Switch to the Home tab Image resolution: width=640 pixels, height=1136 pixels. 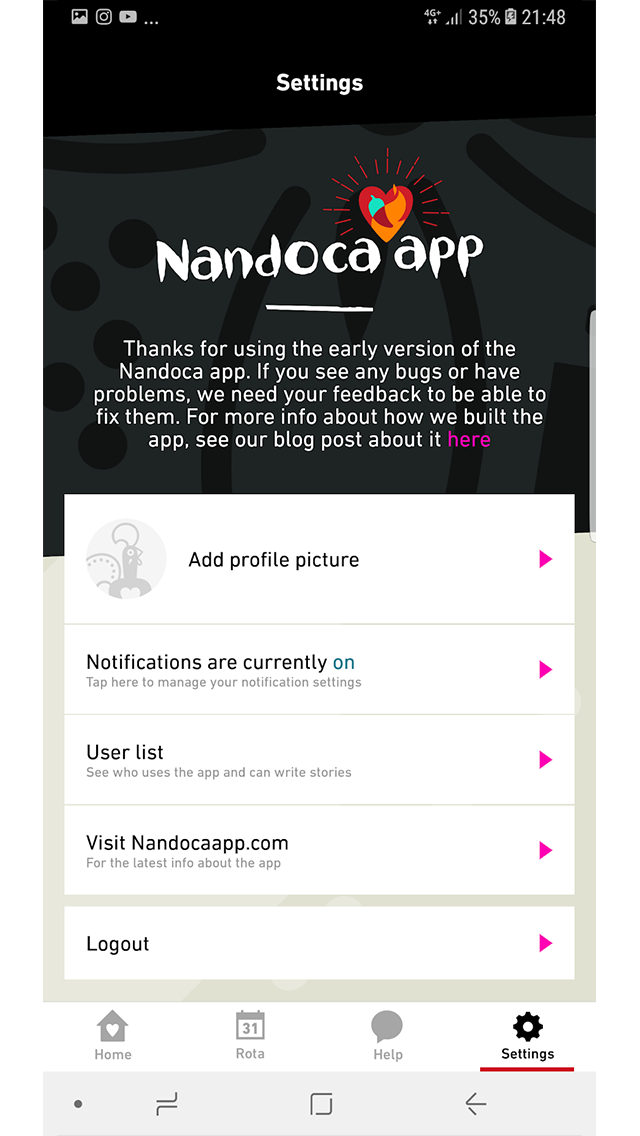113,1036
